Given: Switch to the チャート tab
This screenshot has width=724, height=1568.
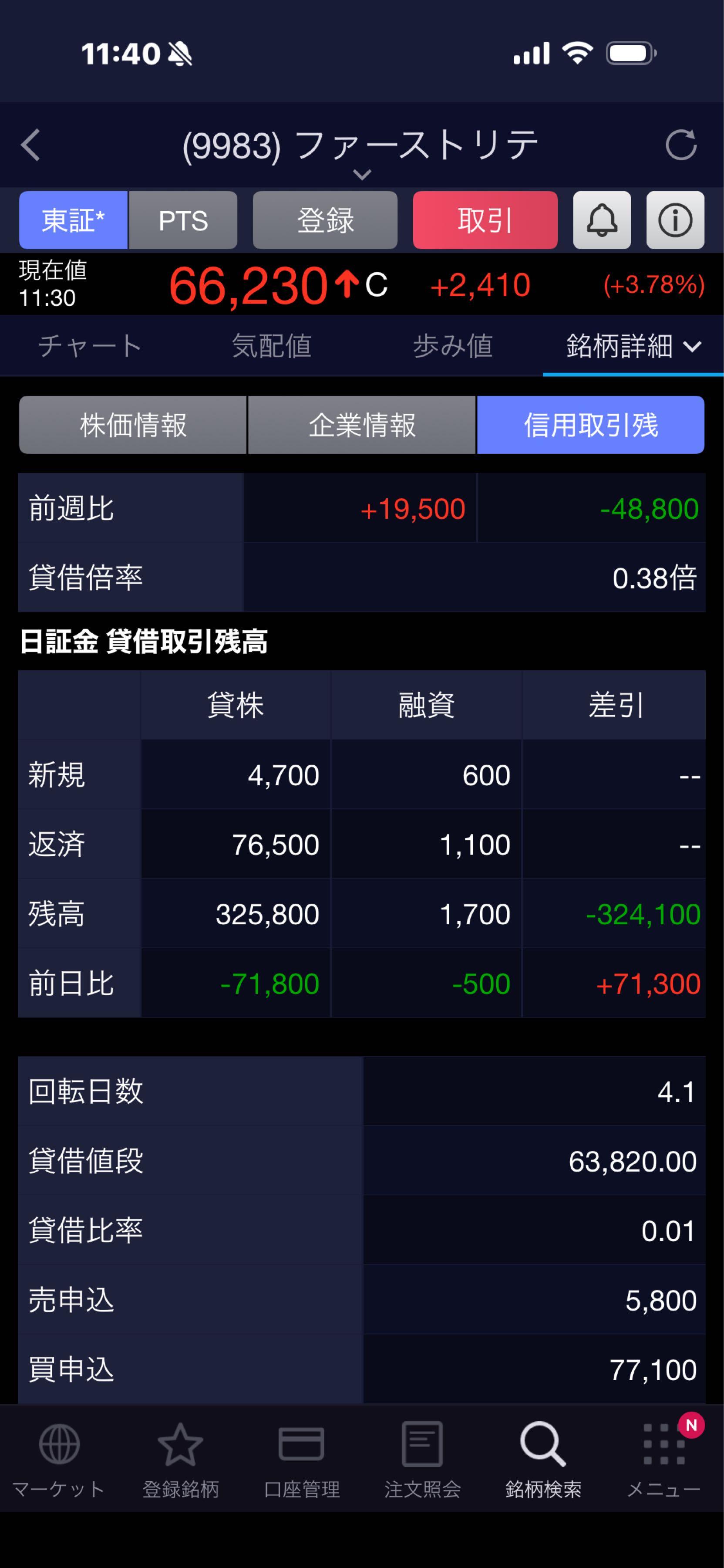Looking at the screenshot, I should coord(90,346).
